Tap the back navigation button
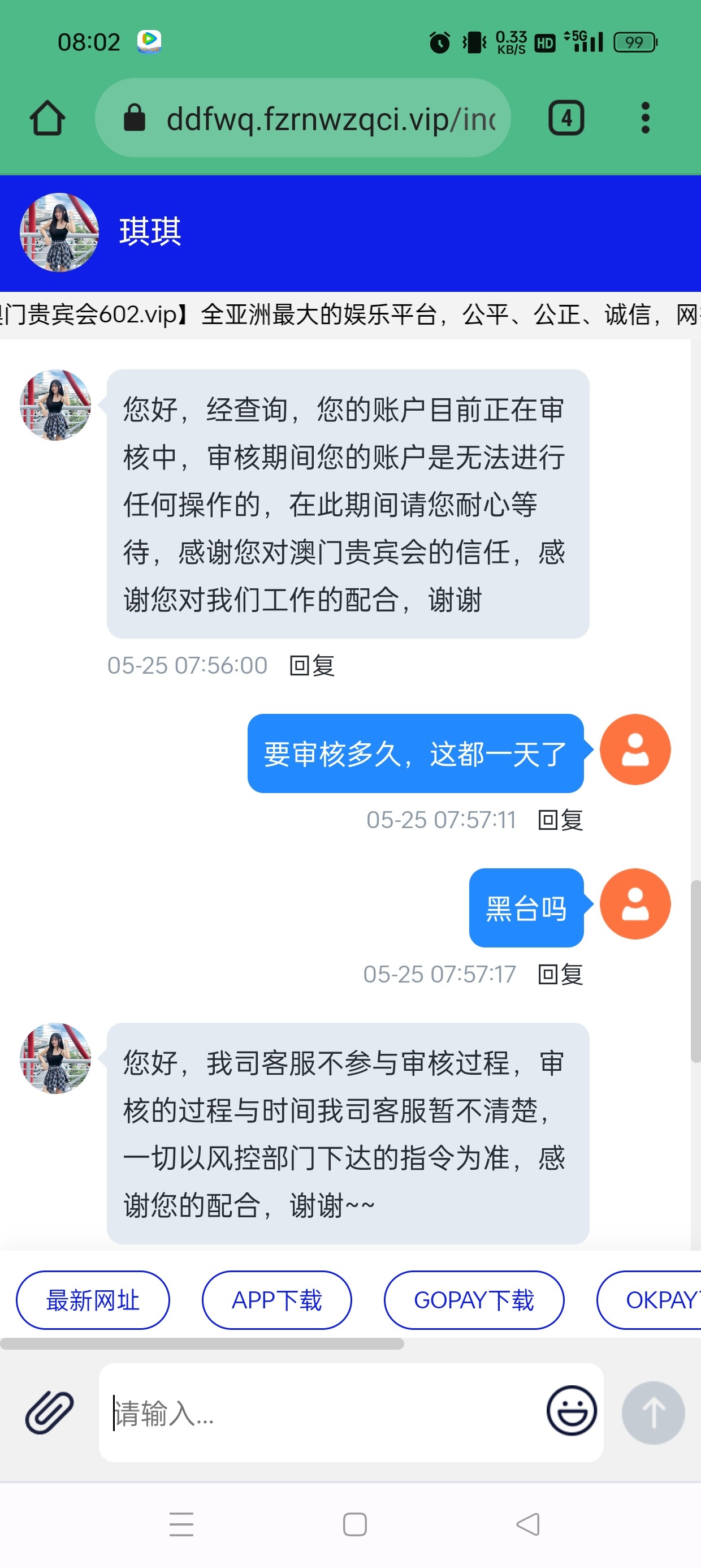Viewport: 701px width, 1568px height. pyautogui.click(x=527, y=1524)
